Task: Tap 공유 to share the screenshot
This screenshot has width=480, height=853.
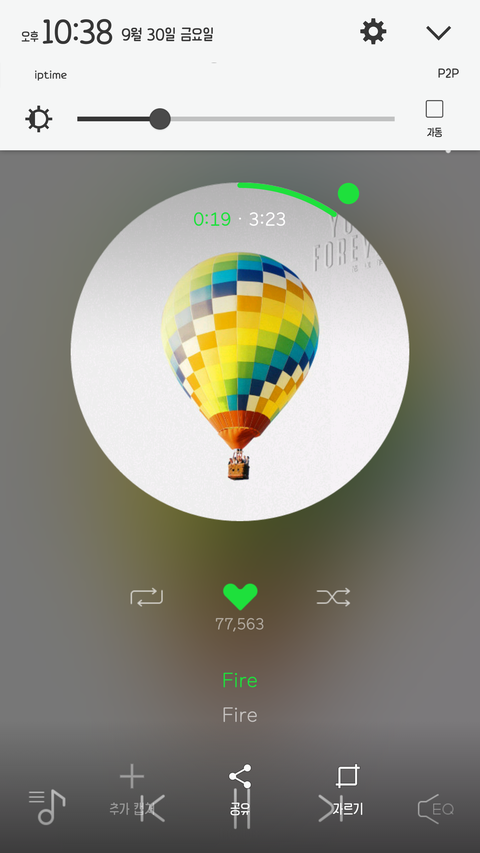Action: [x=240, y=789]
